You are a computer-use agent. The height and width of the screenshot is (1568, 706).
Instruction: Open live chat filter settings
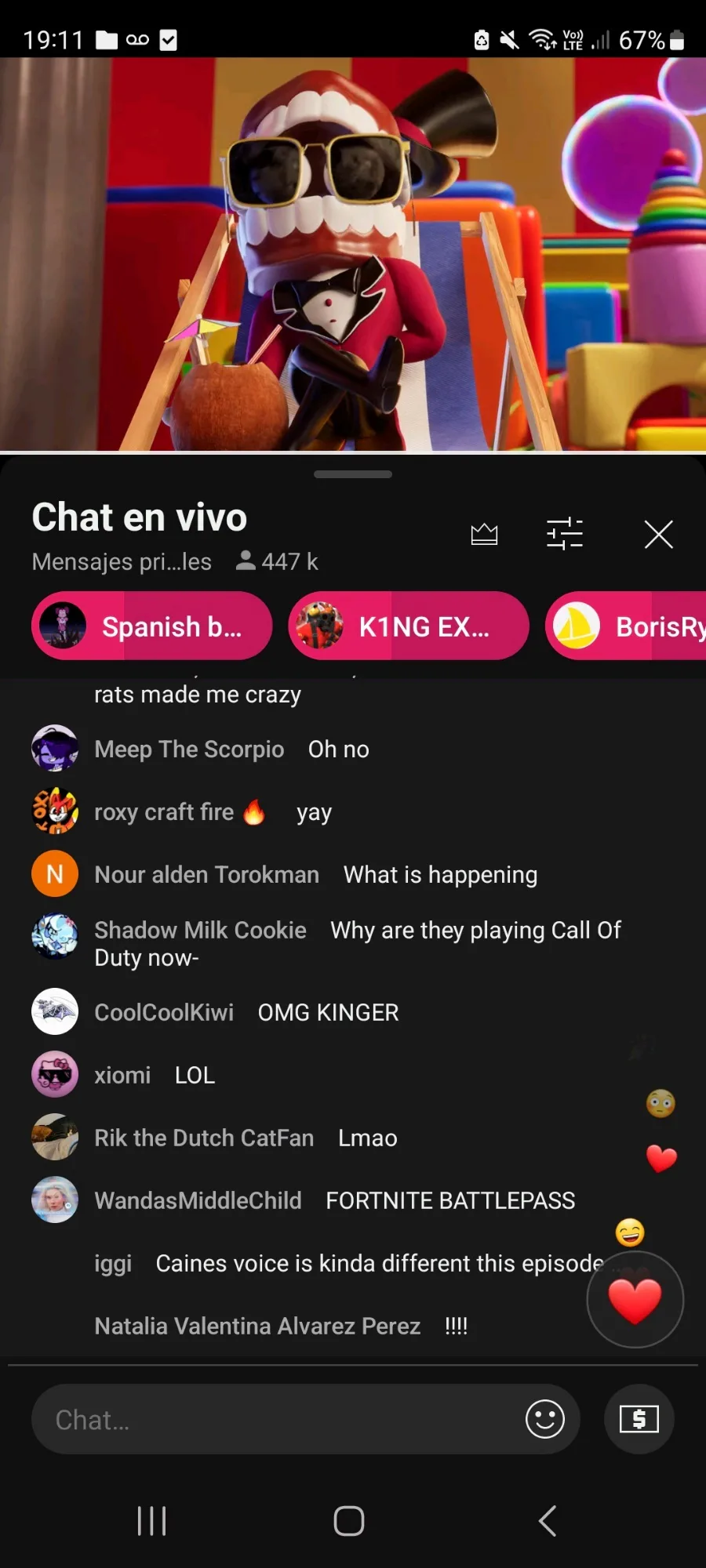(564, 535)
